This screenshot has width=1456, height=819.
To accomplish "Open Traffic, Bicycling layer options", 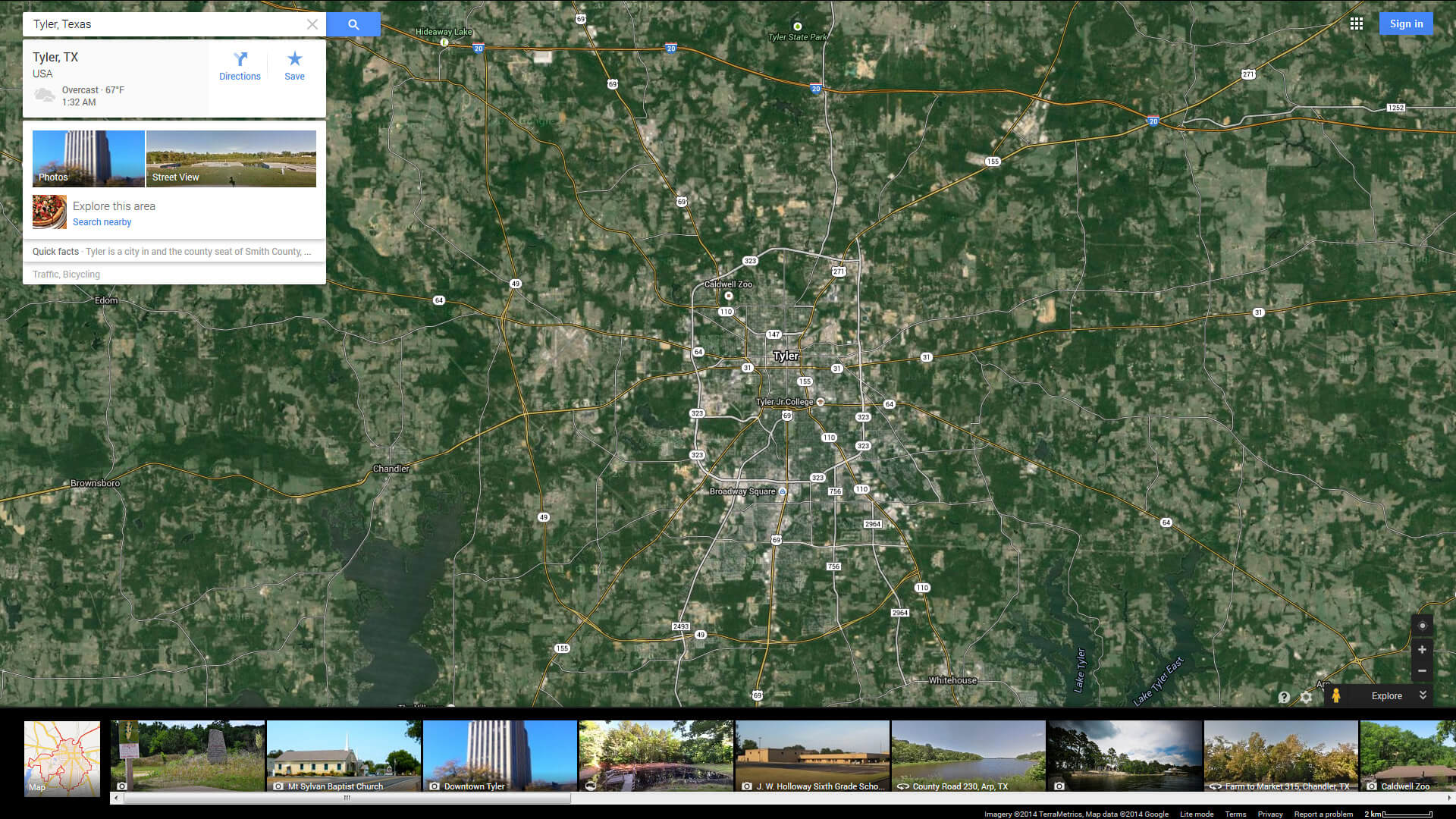I will click(x=66, y=275).
